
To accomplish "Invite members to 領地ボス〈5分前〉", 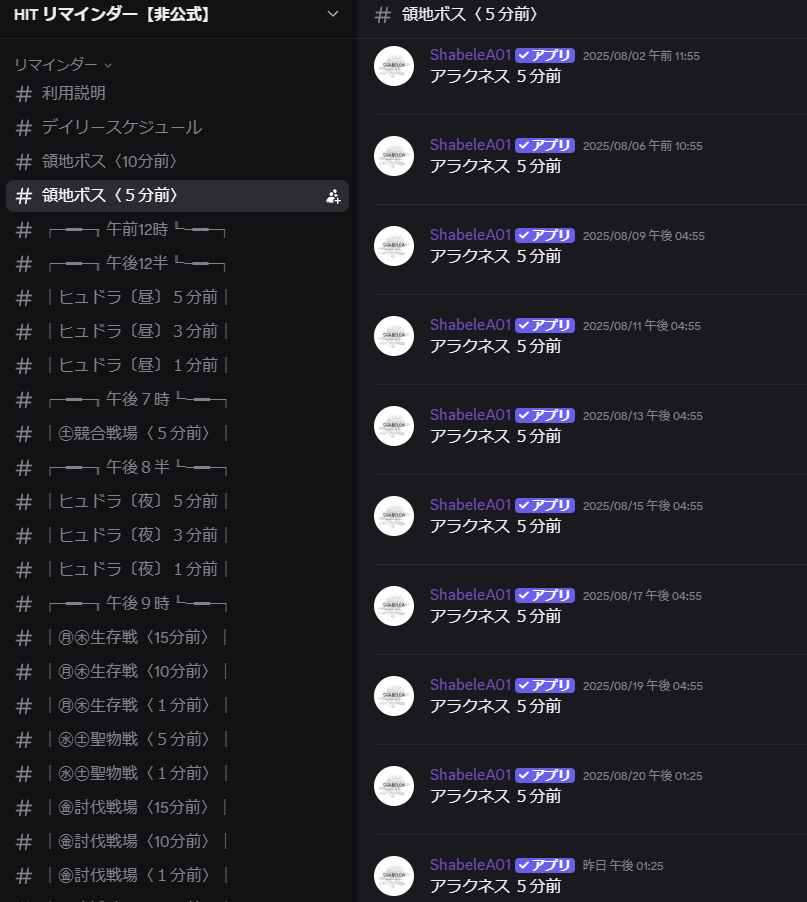I will (333, 196).
